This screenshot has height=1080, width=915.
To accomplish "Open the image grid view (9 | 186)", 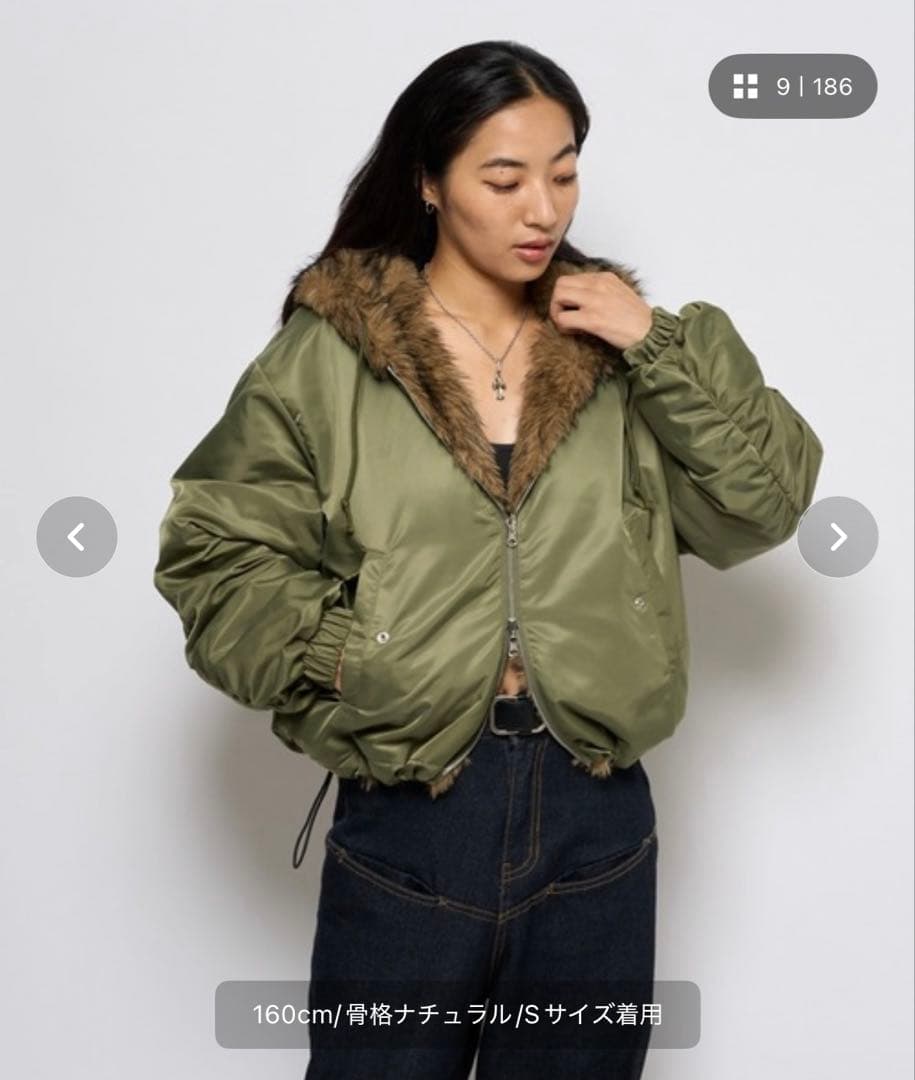I will pyautogui.click(x=792, y=87).
